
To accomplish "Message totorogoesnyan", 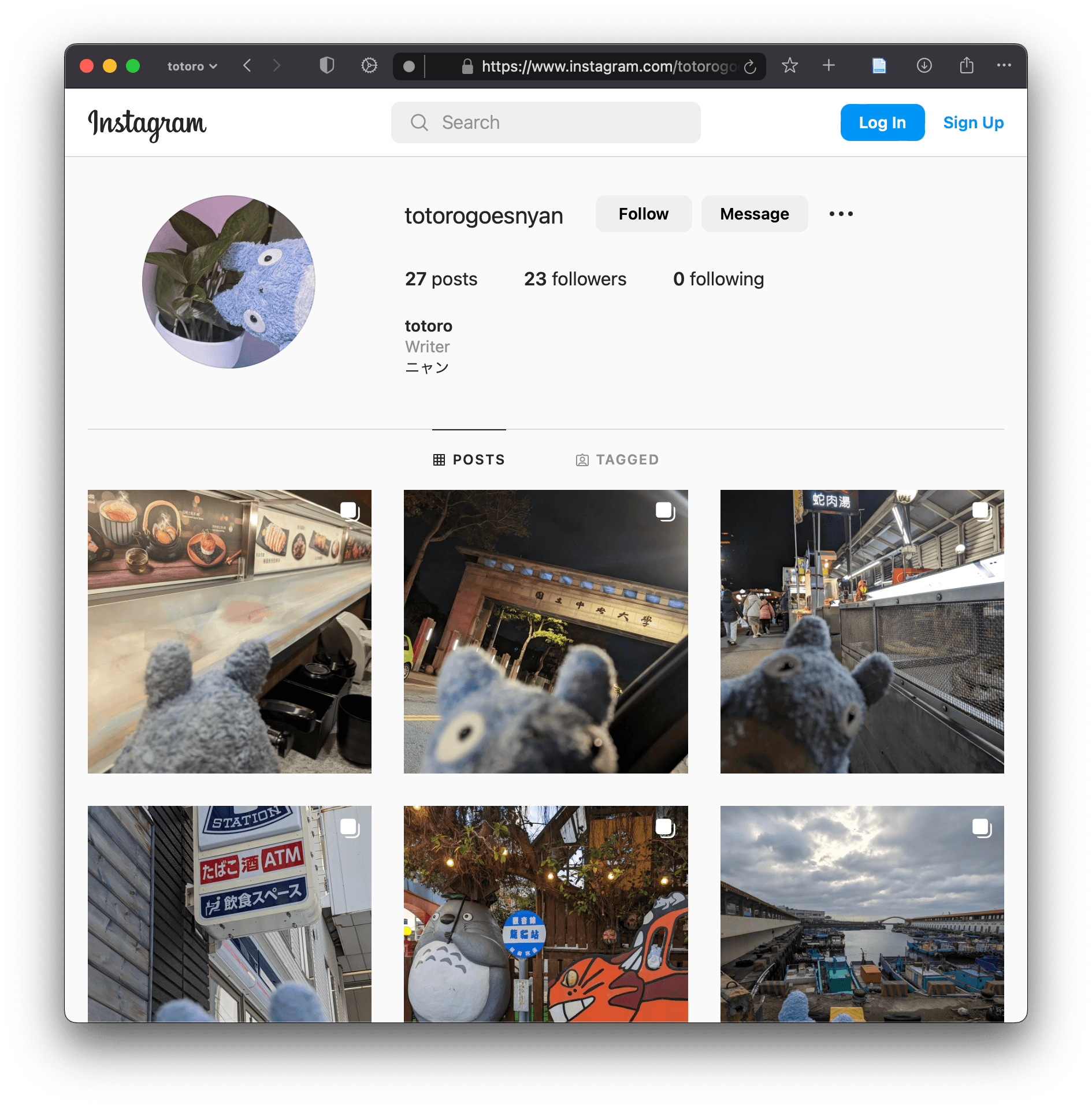I will tap(754, 214).
